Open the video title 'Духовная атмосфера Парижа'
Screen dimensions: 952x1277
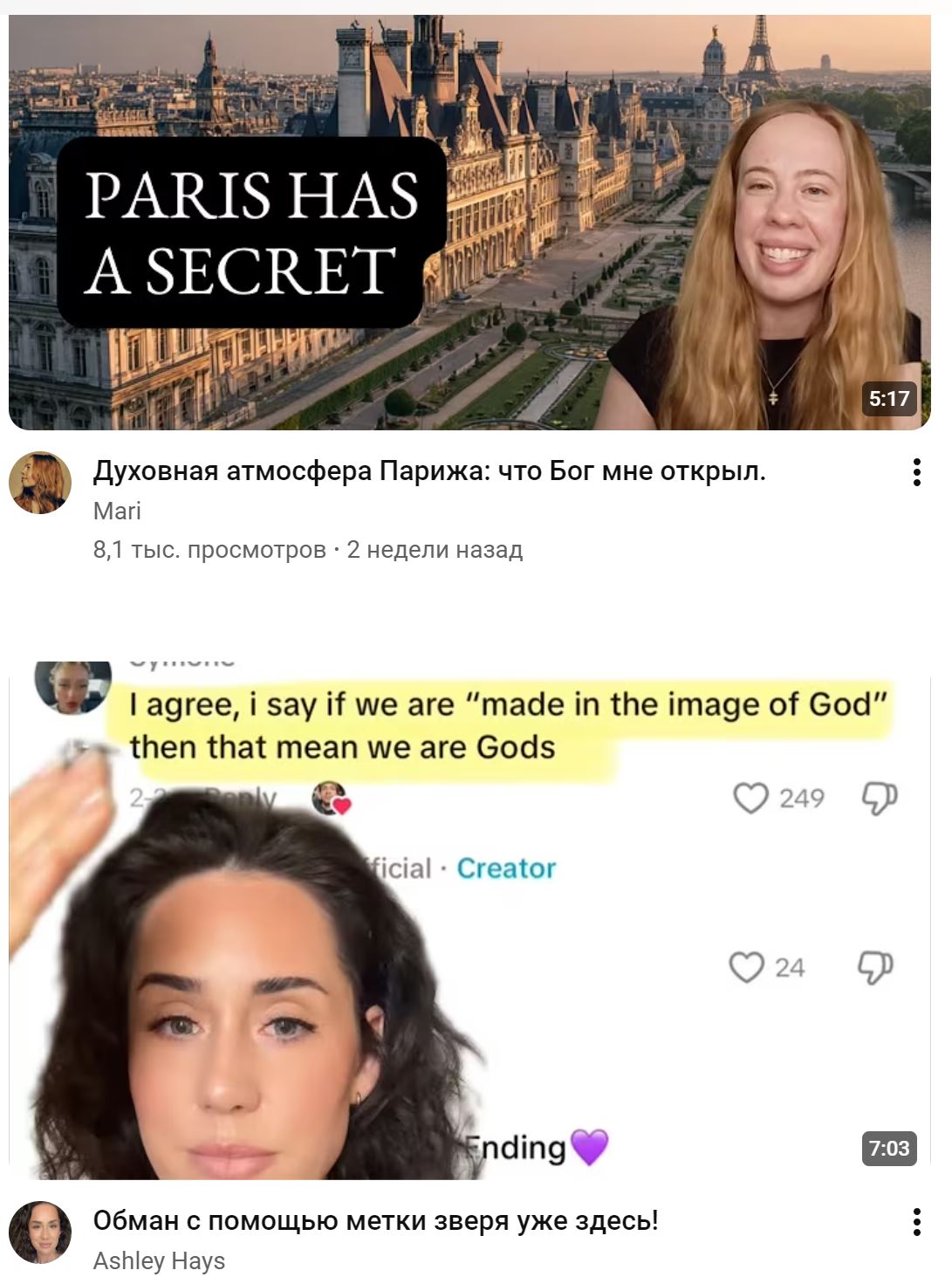429,471
